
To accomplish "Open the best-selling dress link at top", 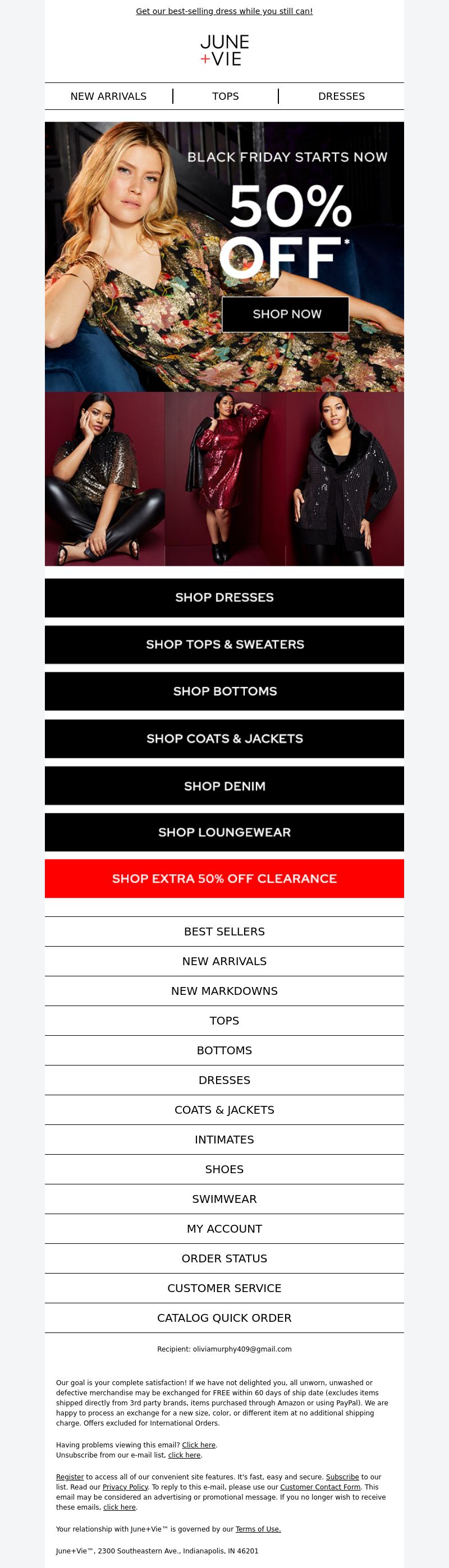I will coord(224,11).
